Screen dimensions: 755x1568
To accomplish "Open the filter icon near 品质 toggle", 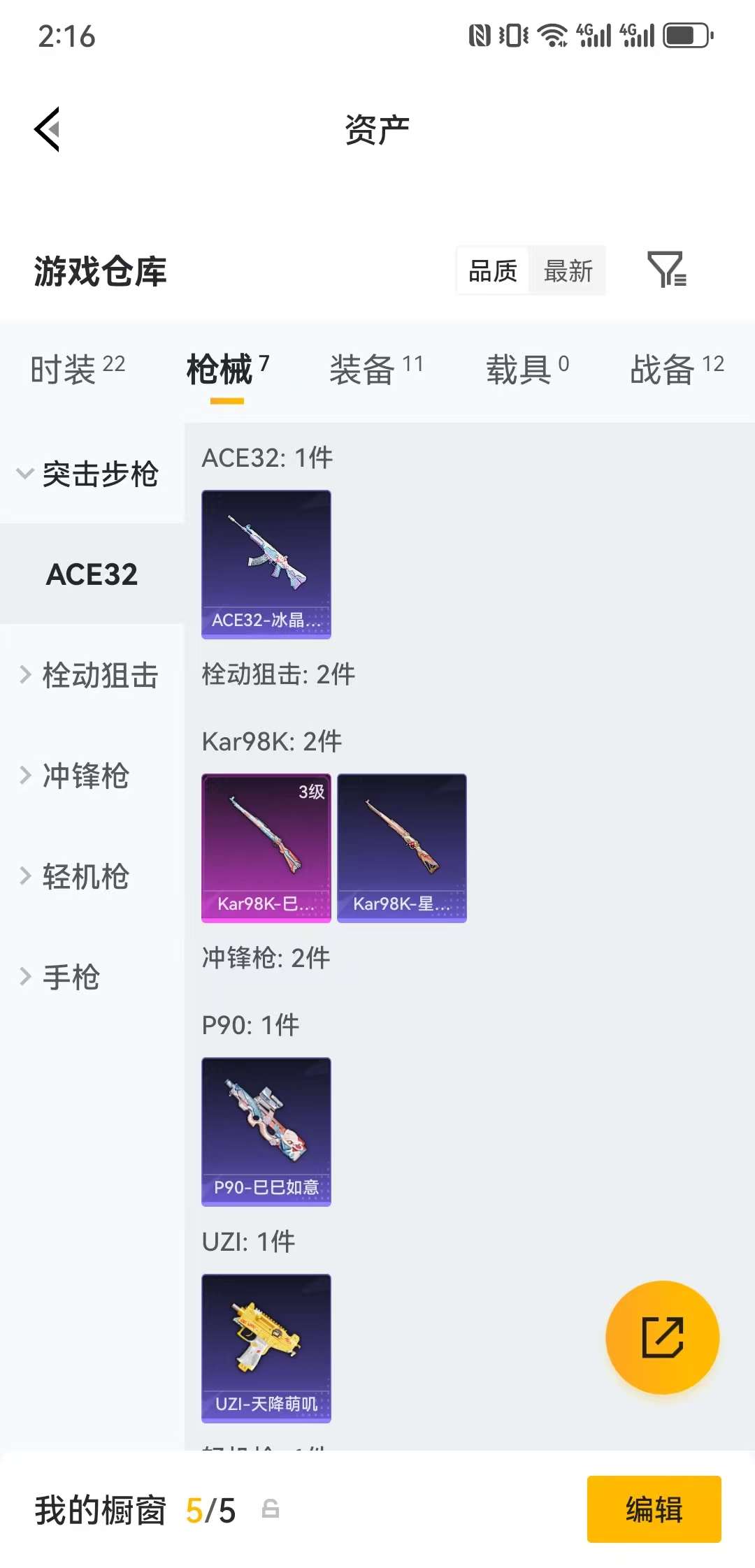I will pyautogui.click(x=666, y=271).
